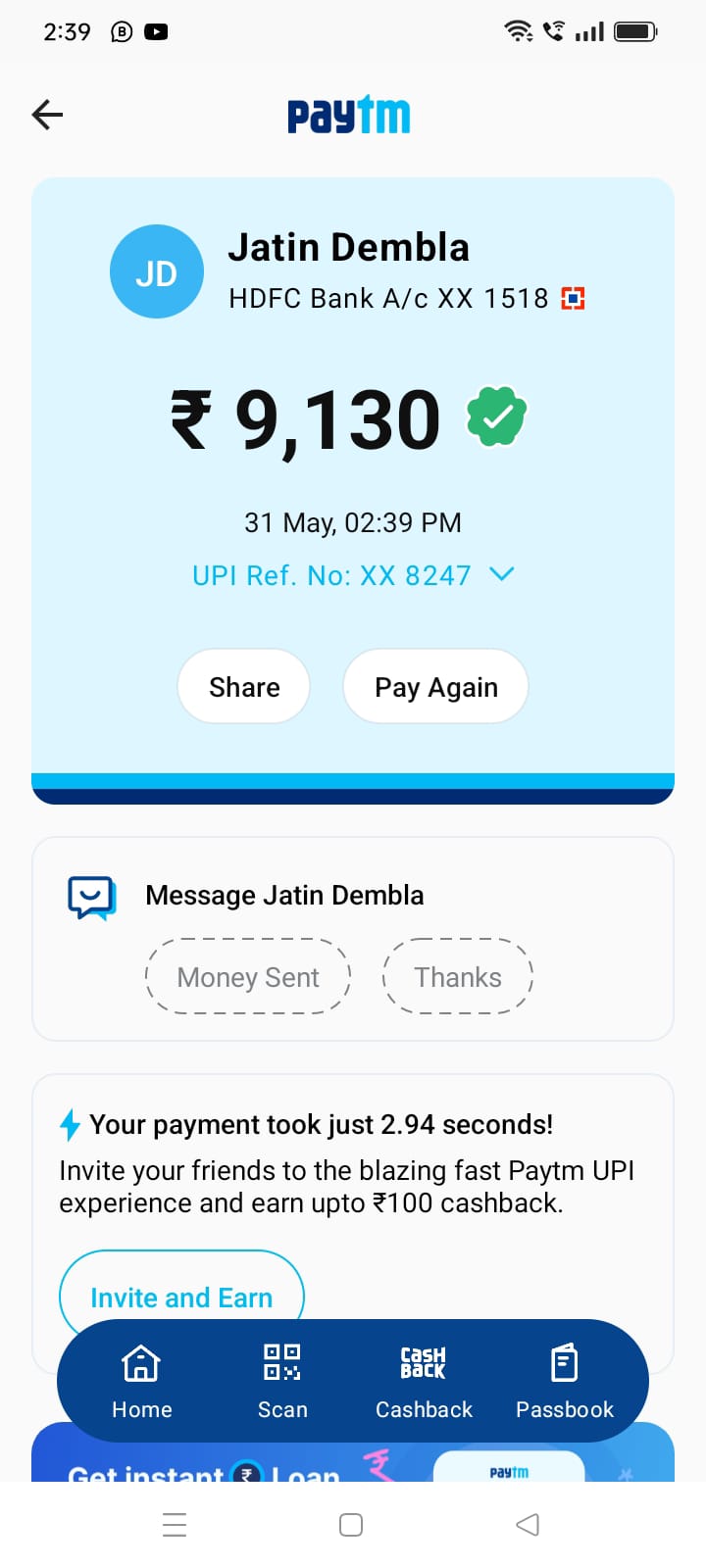The width and height of the screenshot is (706, 1568).
Task: Go to the Home tab
Action: [x=141, y=1382]
